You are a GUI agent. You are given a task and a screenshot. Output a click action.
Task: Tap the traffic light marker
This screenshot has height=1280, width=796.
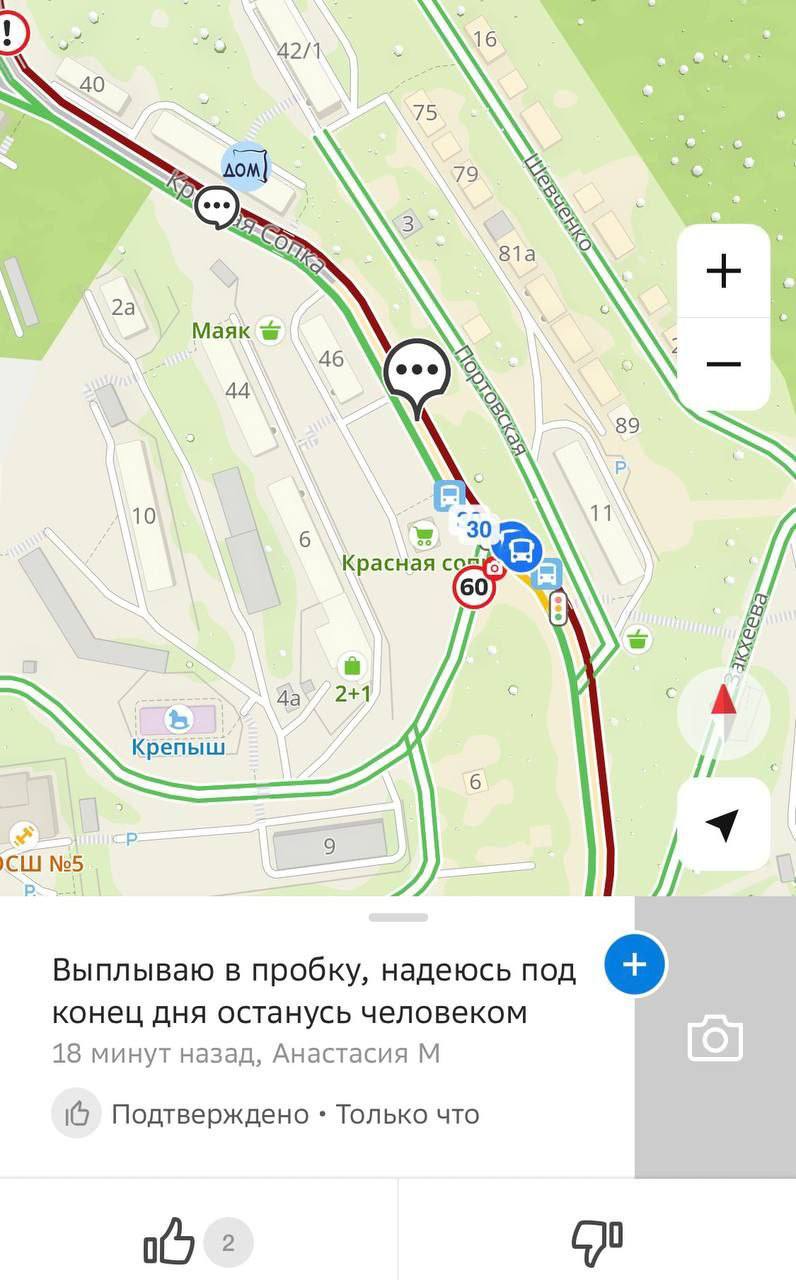558,607
